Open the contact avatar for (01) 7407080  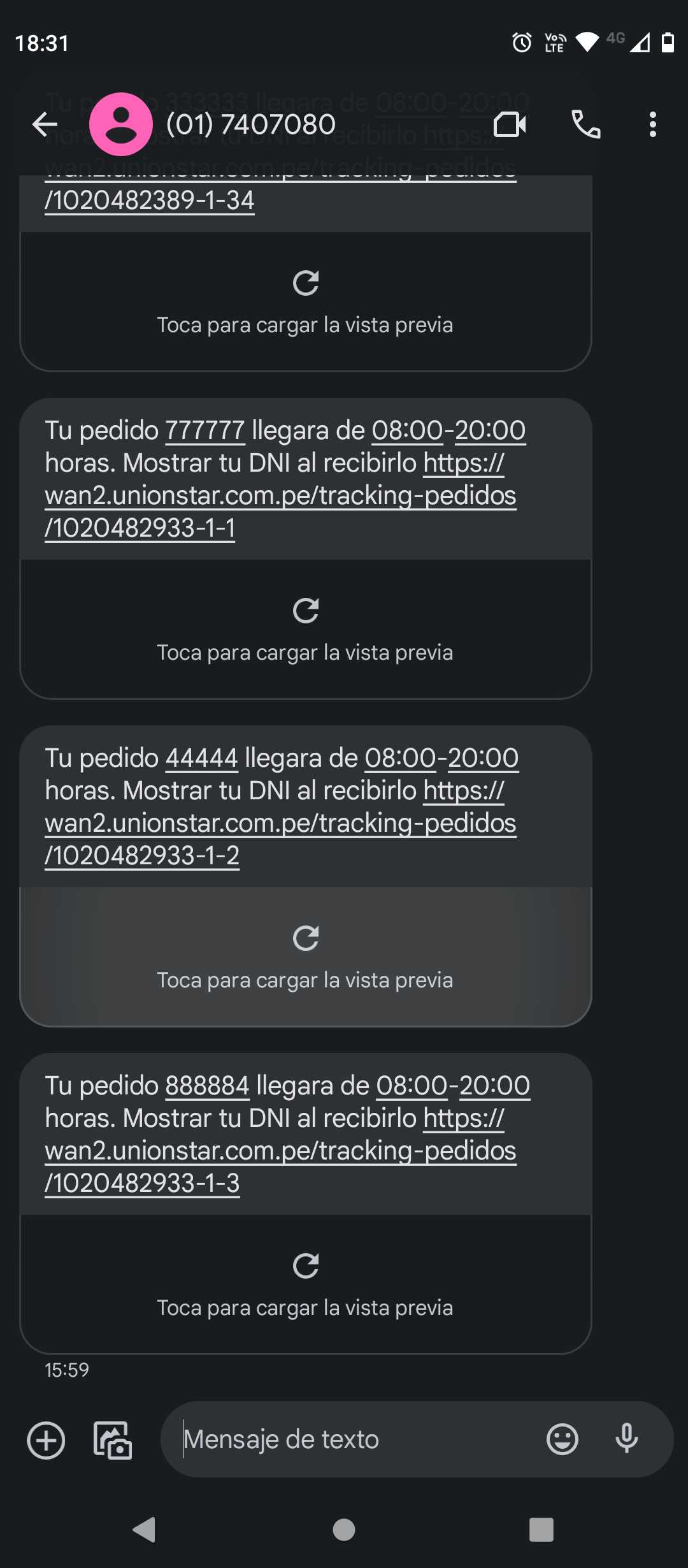point(121,124)
